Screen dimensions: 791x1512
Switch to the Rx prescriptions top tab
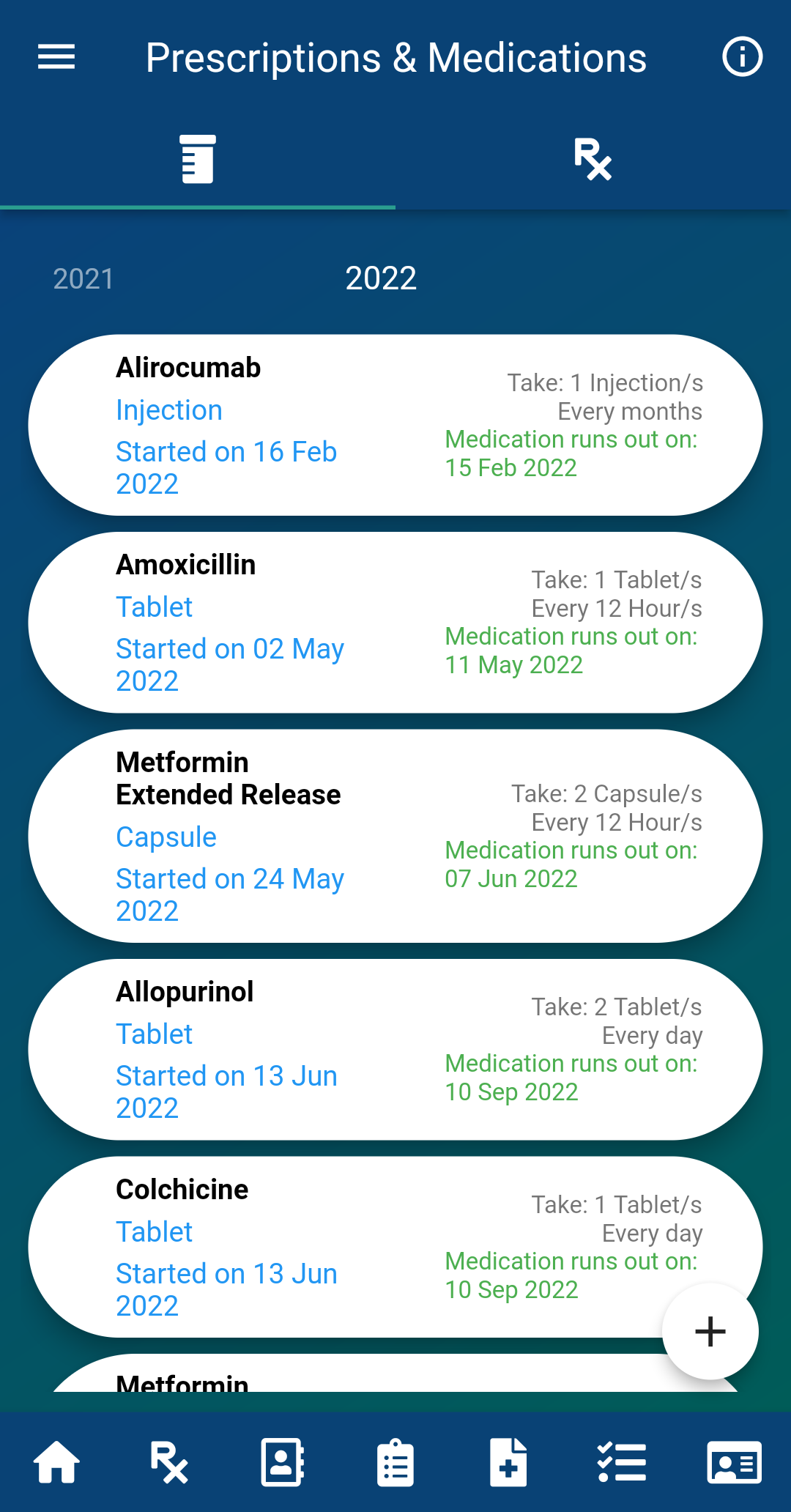[x=593, y=159]
